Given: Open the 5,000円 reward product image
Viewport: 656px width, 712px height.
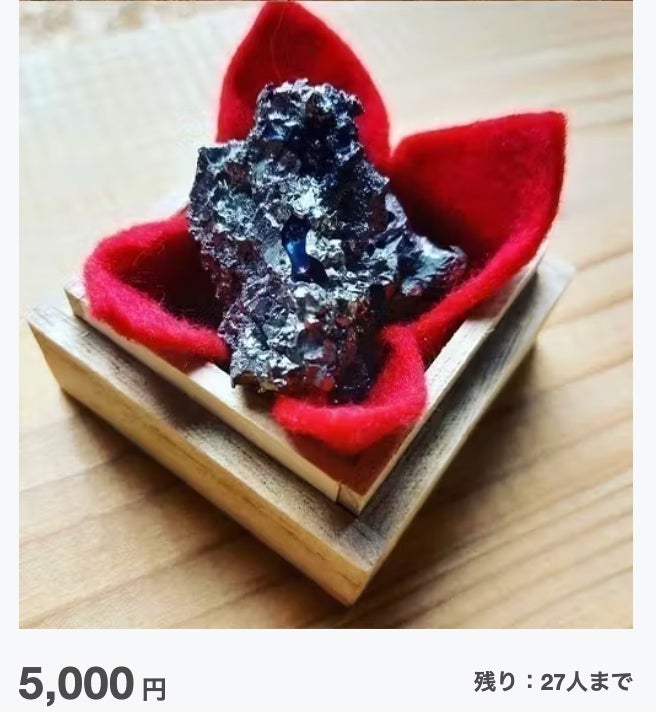Looking at the screenshot, I should point(326,314).
